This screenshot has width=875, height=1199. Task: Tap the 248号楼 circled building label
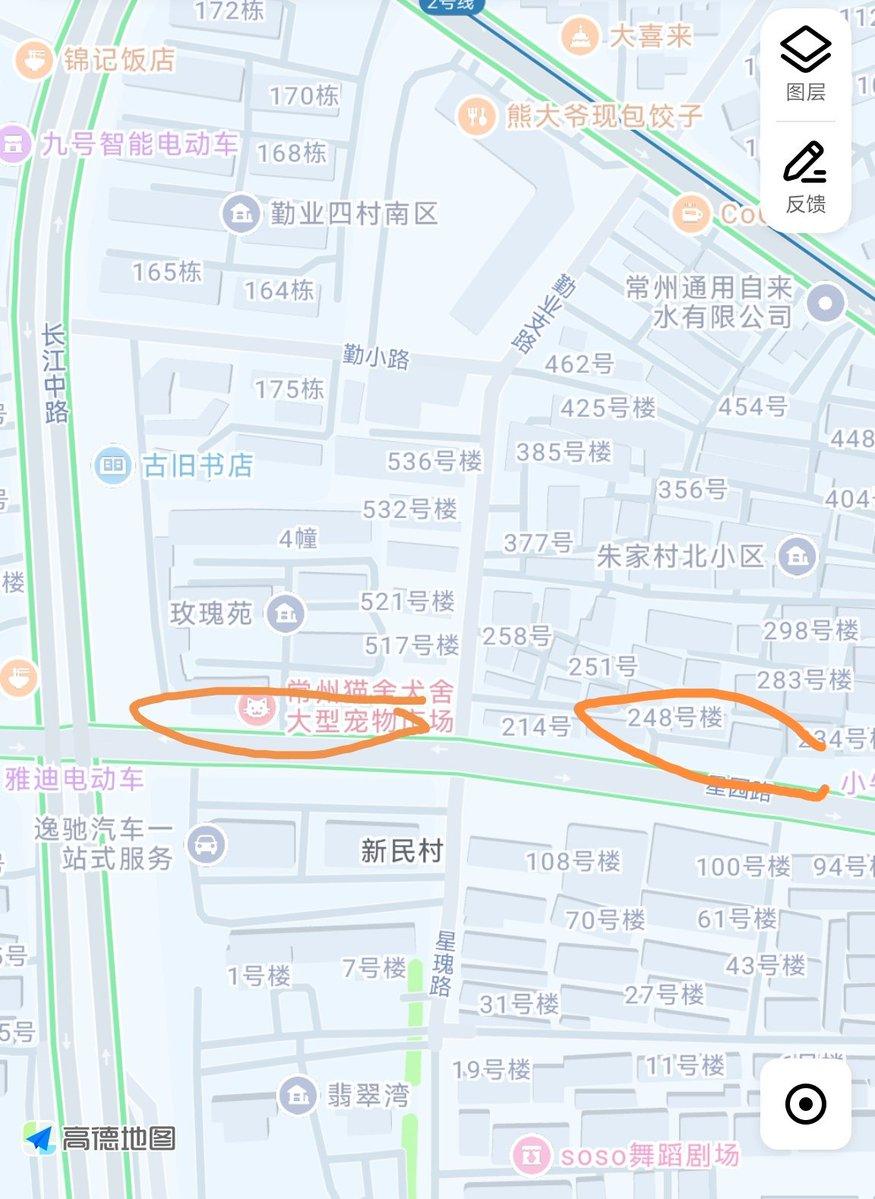coord(675,716)
